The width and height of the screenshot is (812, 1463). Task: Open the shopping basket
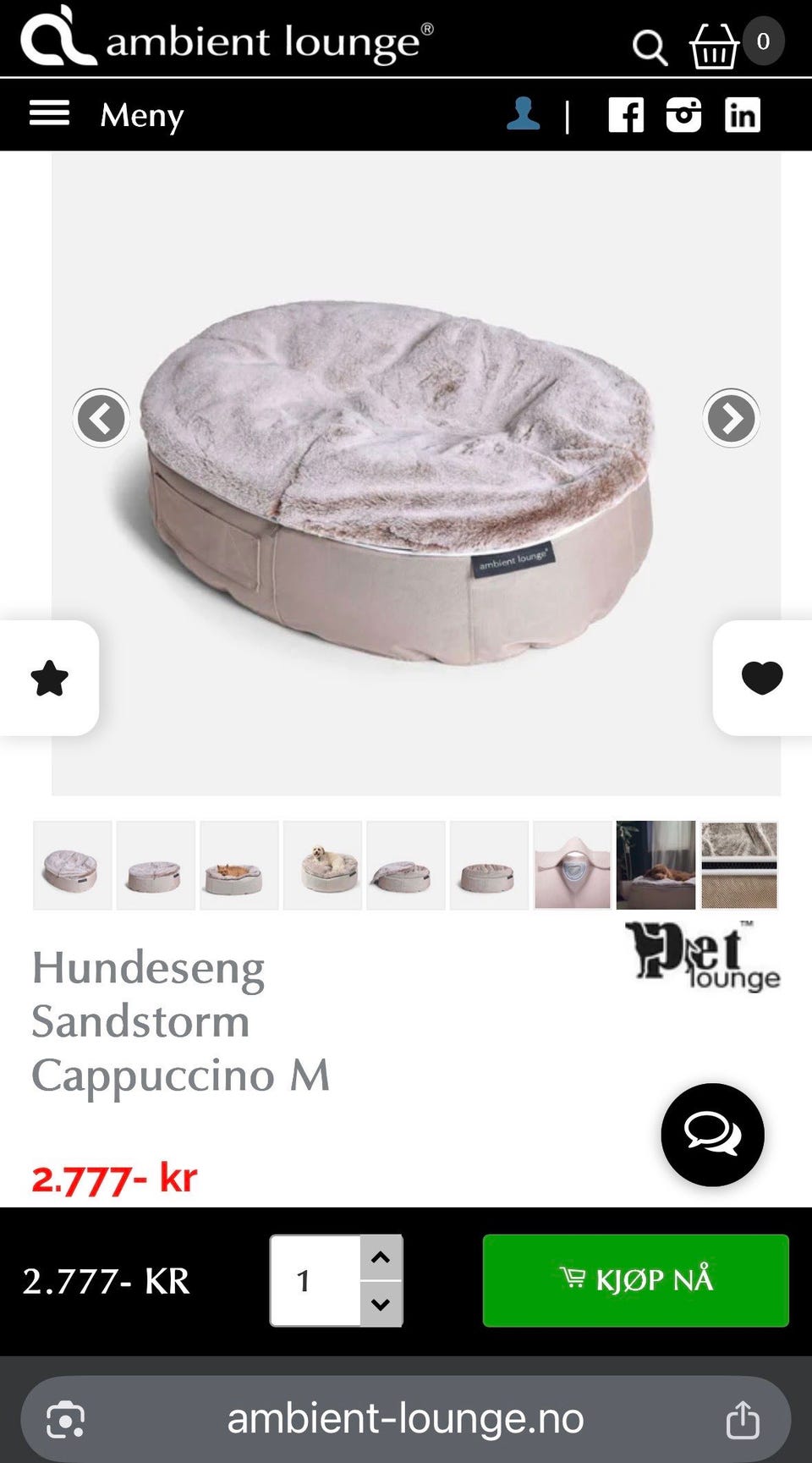coord(715,46)
